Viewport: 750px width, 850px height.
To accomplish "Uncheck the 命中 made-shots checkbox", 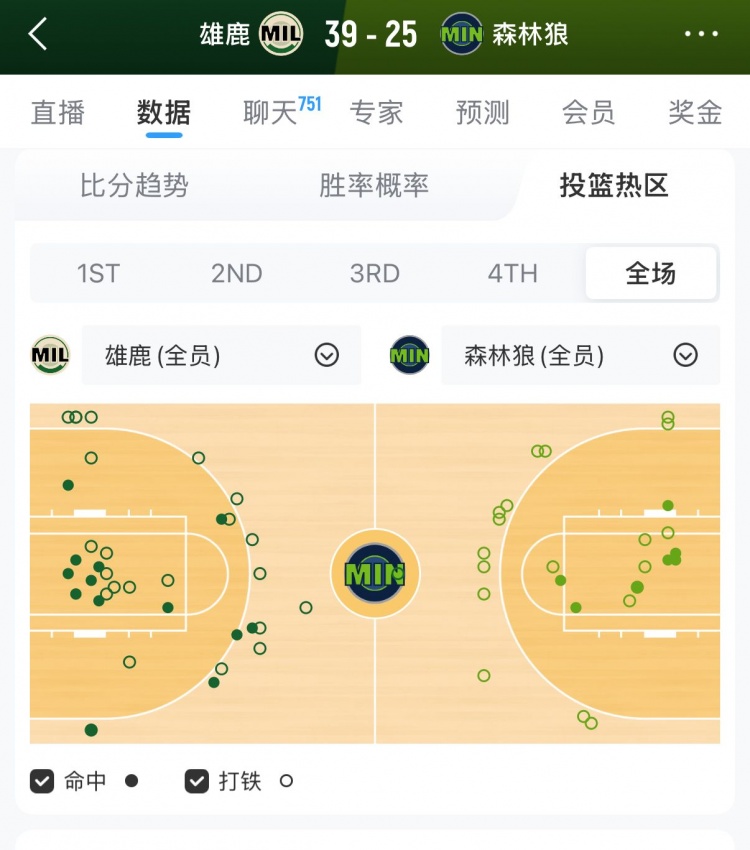I will coord(42,781).
